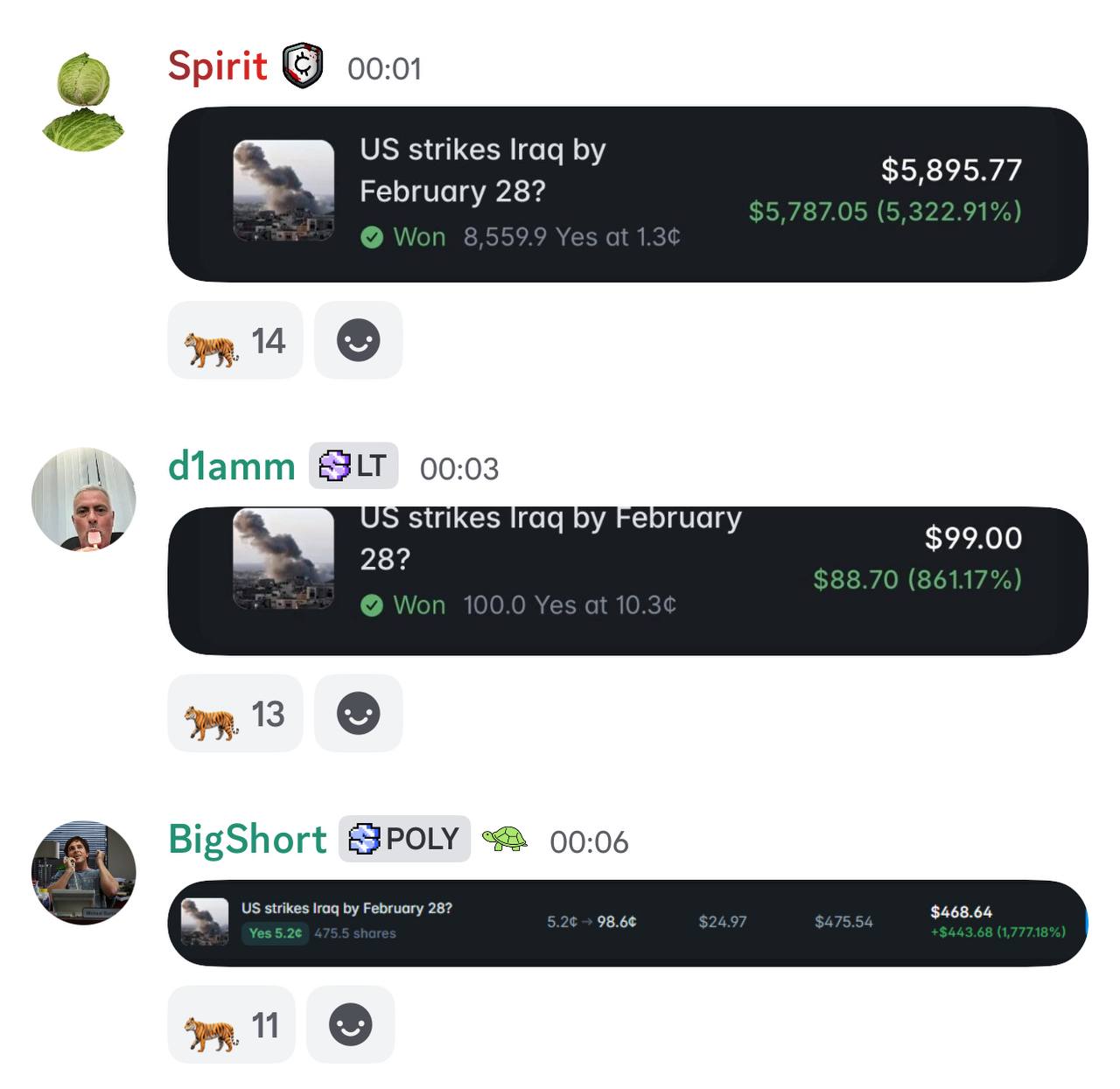The image size is (1120, 1089).
Task: View BigShort's profile picture
Action: click(84, 872)
